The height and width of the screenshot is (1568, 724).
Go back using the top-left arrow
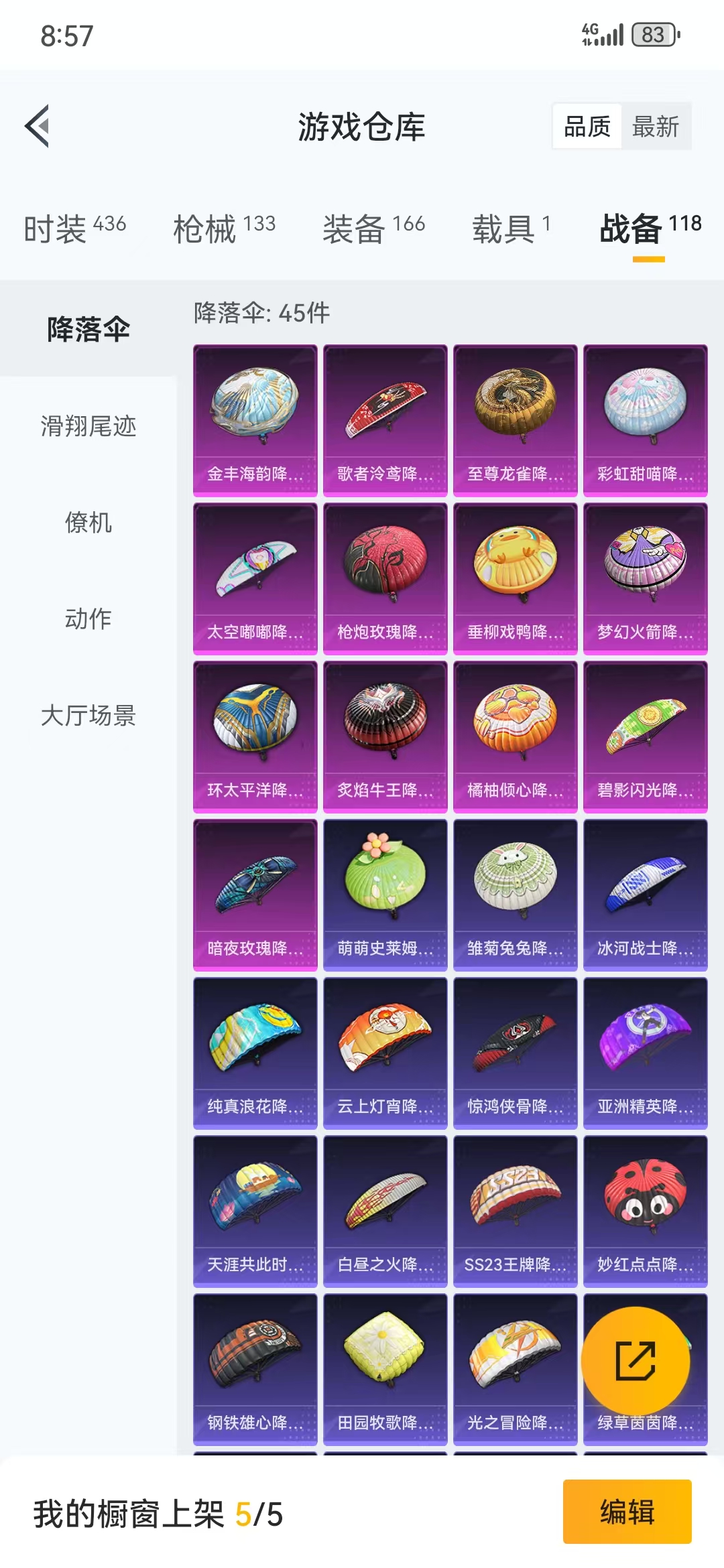pyautogui.click(x=38, y=126)
